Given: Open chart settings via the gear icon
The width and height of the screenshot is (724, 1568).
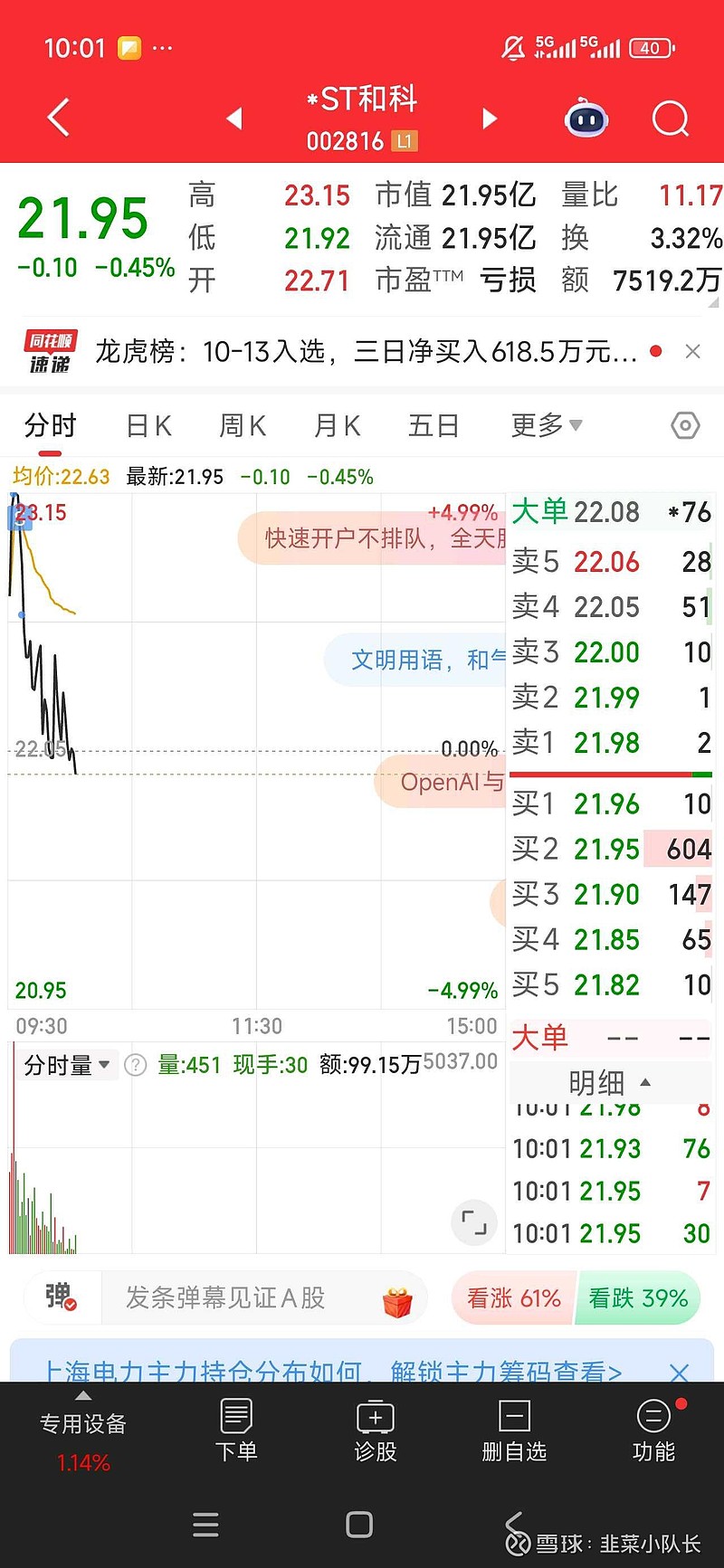Looking at the screenshot, I should point(684,425).
